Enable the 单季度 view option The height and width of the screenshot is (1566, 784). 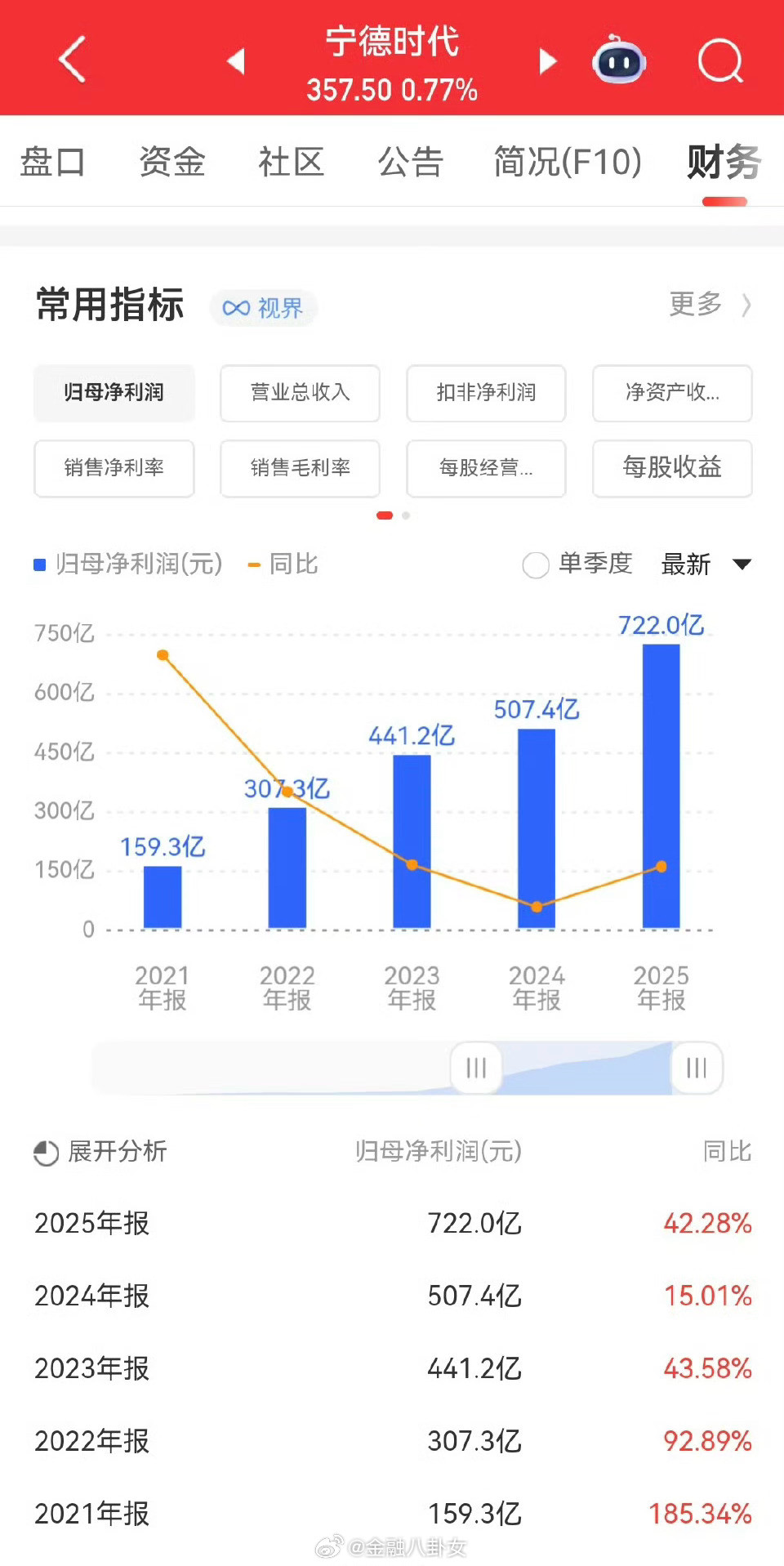pyautogui.click(x=537, y=564)
